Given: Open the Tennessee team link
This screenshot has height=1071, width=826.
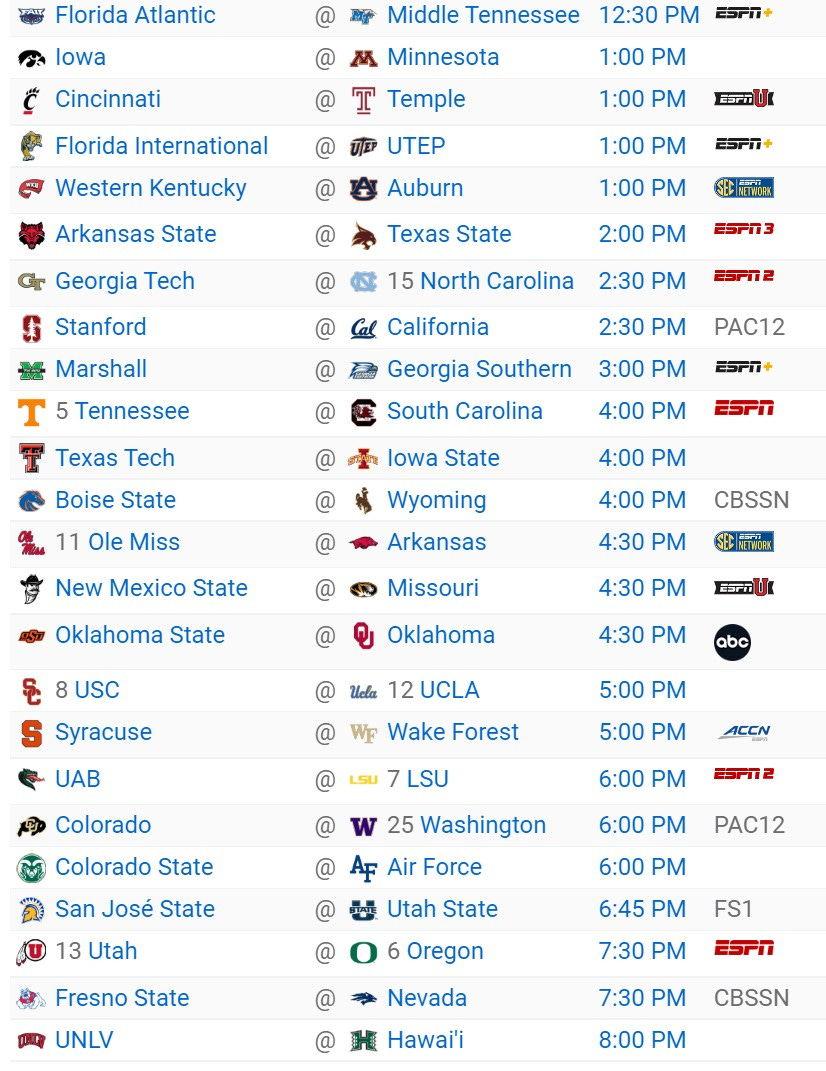Looking at the screenshot, I should [x=132, y=411].
